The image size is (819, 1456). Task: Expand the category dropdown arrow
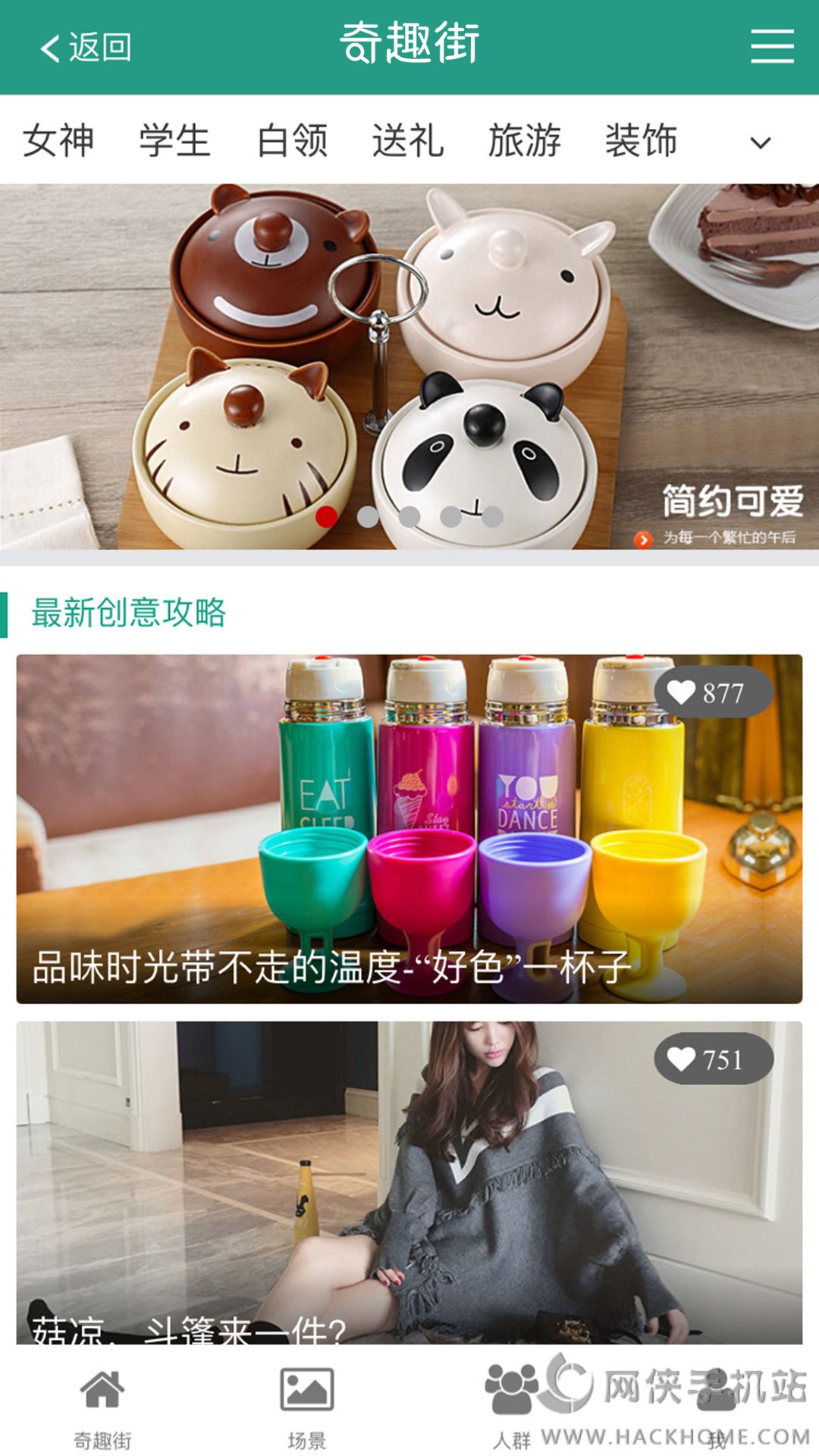(x=760, y=143)
